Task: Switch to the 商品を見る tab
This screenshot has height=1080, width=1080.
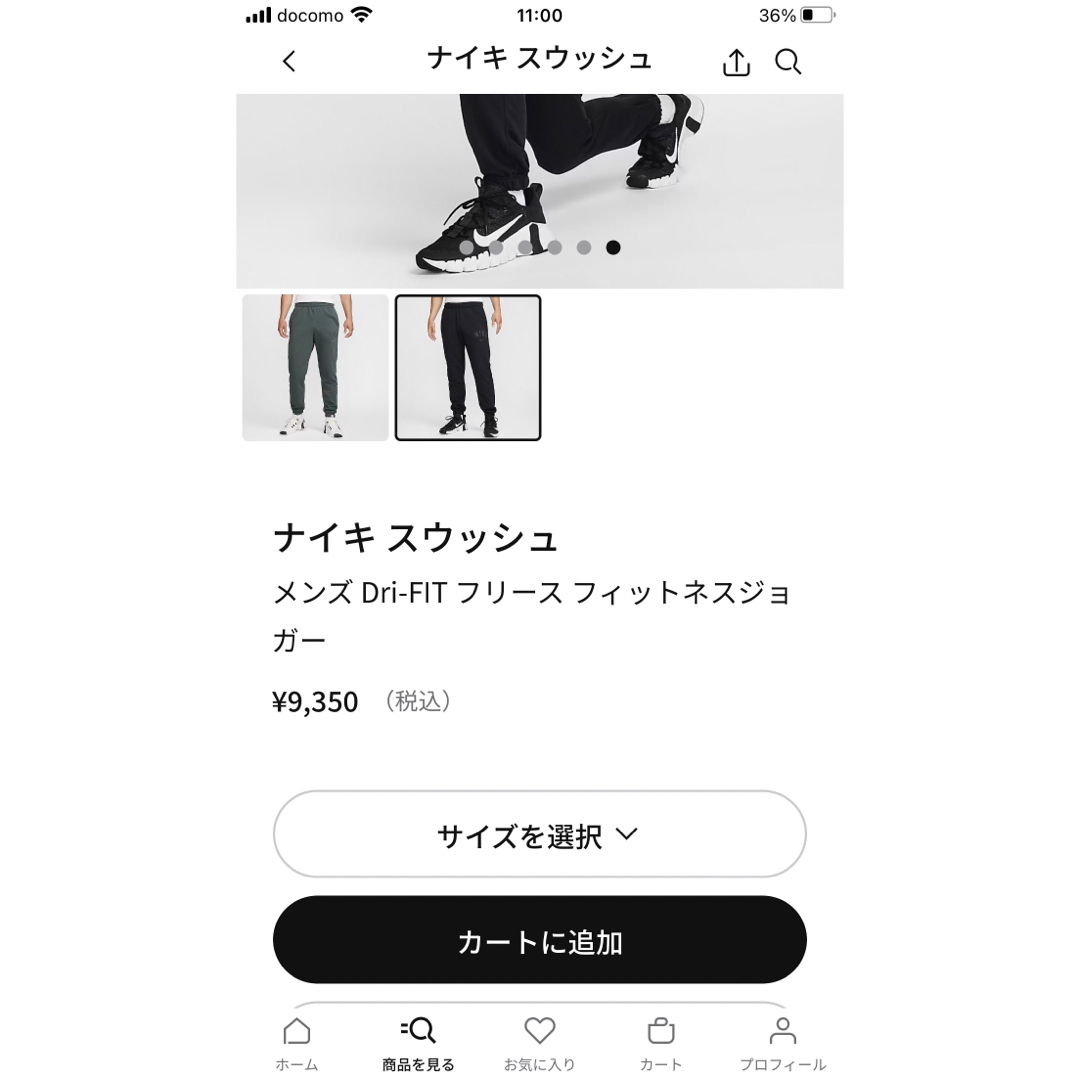Action: click(x=418, y=1043)
